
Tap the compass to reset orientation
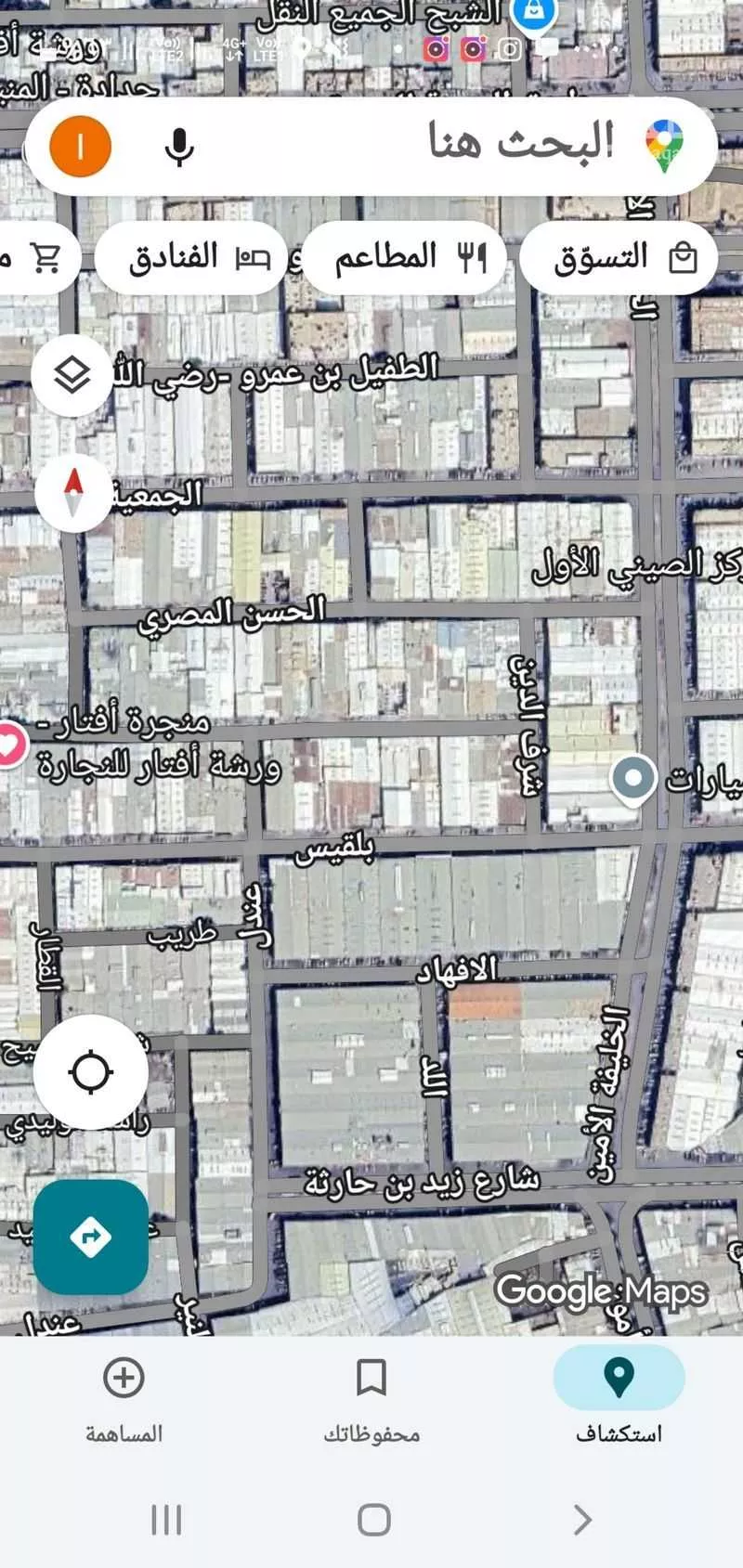[x=73, y=492]
